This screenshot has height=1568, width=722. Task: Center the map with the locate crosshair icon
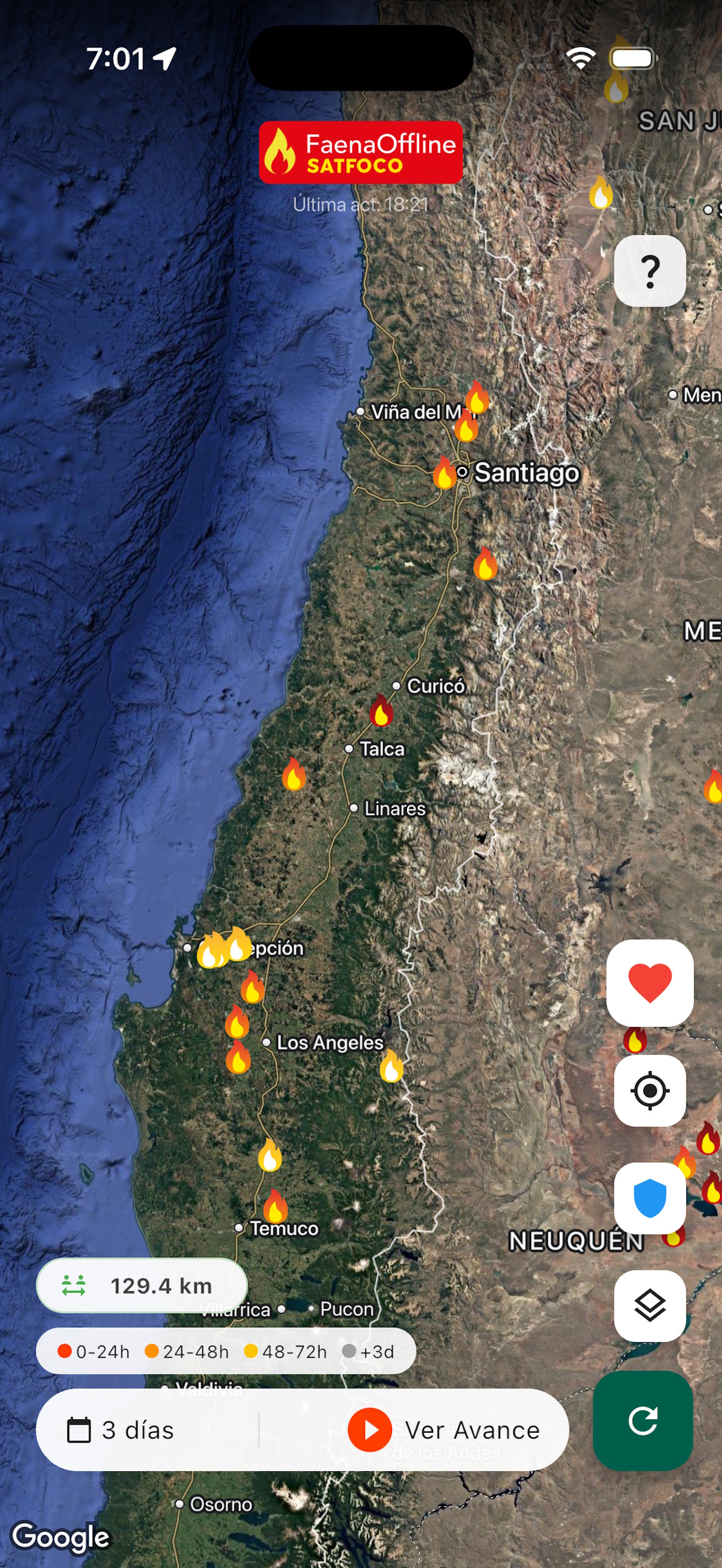click(650, 1089)
